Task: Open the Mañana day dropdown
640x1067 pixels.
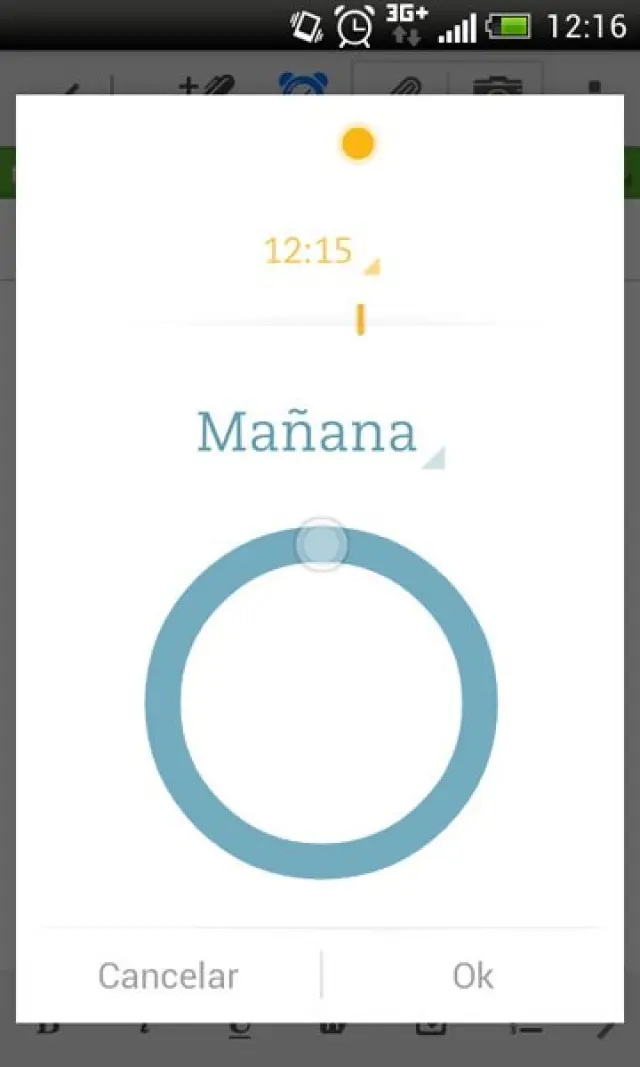Action: [316, 433]
